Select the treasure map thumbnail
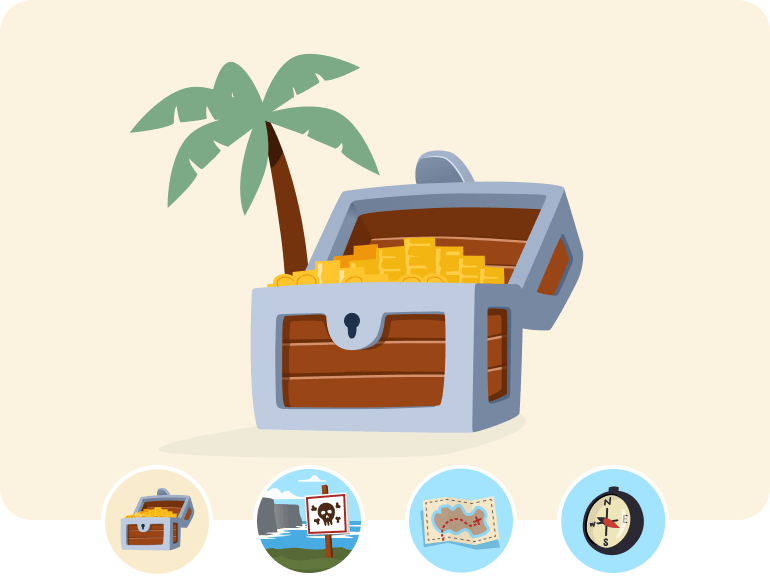The image size is (770, 588). pos(461,520)
